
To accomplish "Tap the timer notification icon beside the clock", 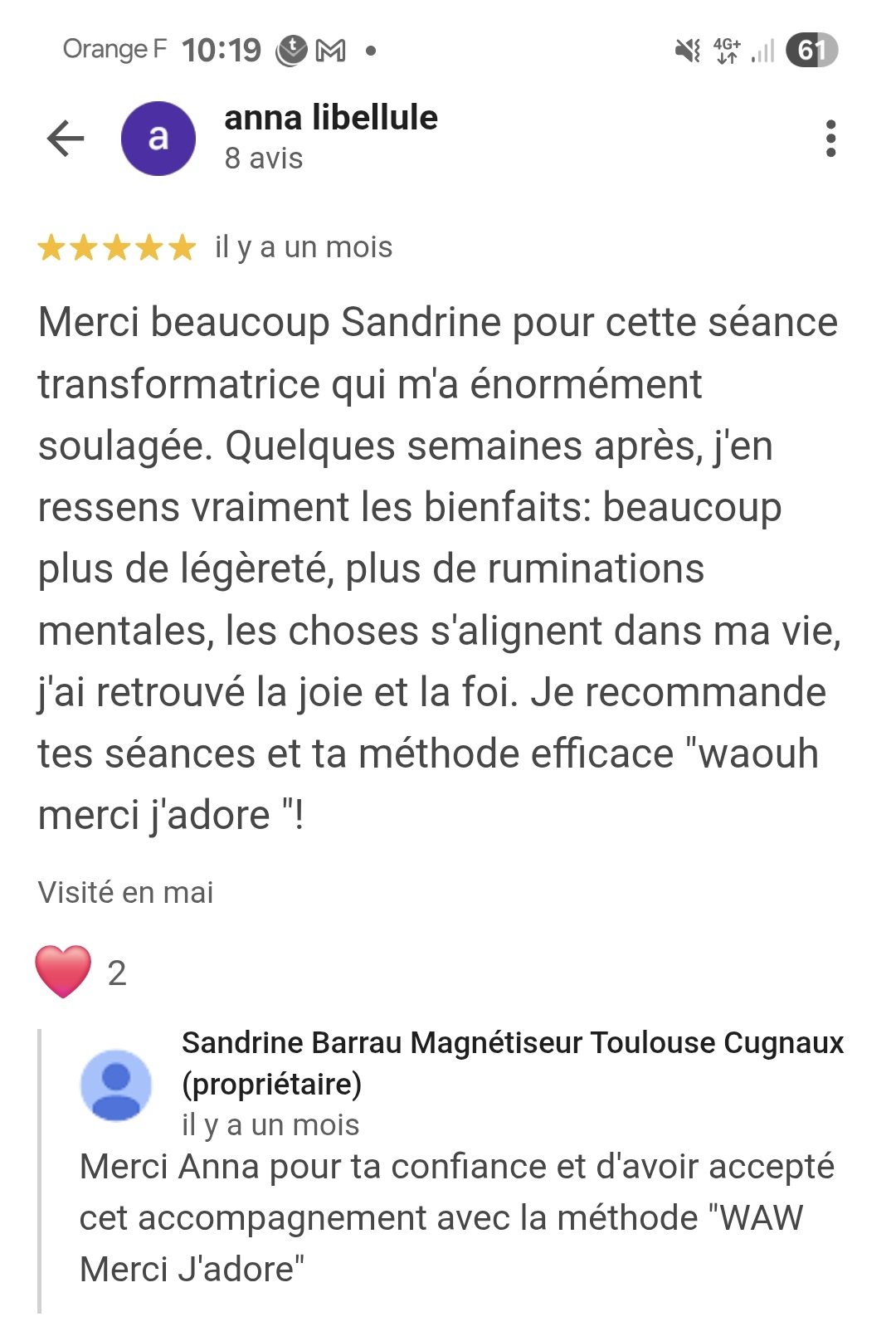I will pos(290,50).
